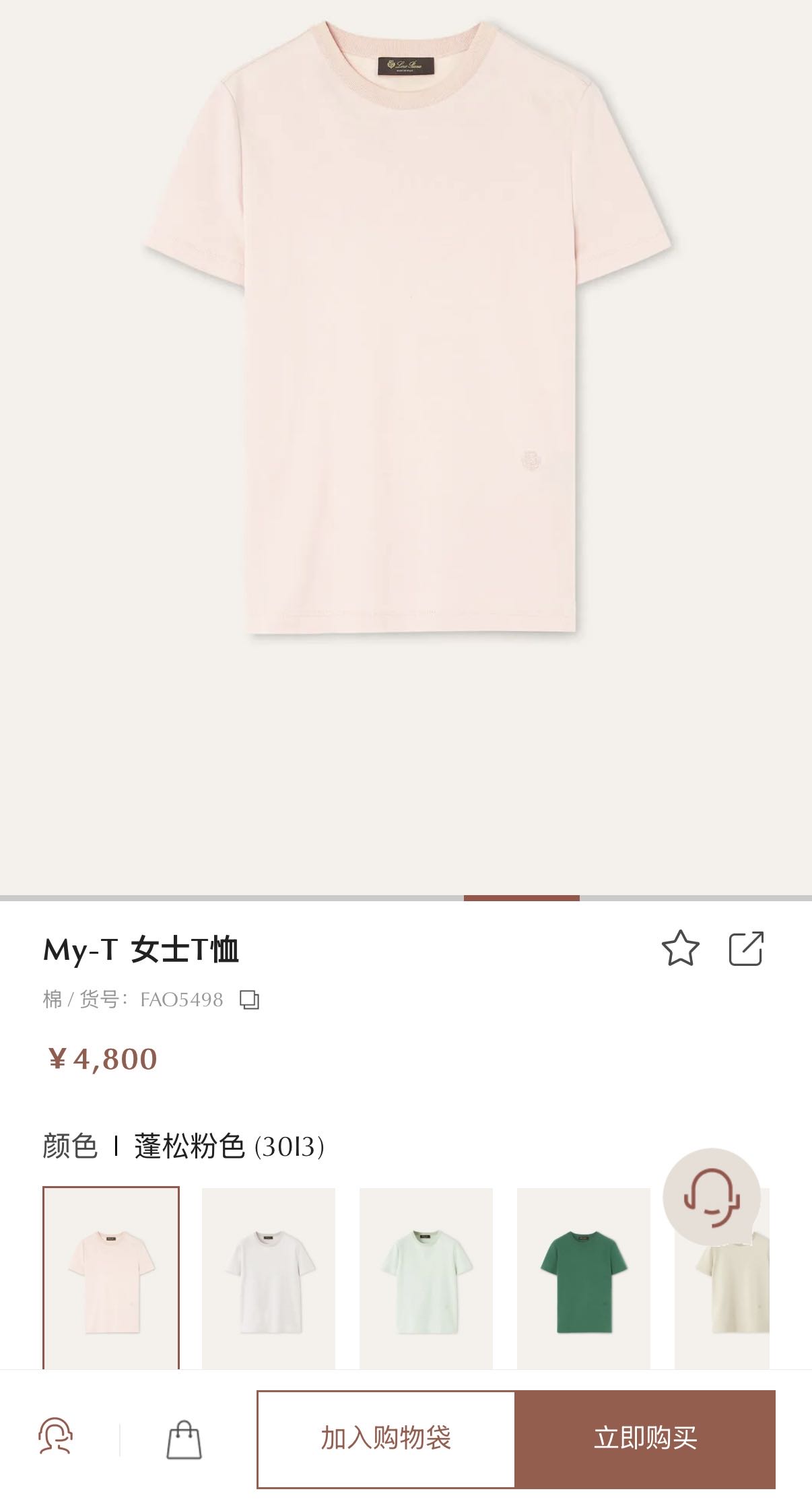The height and width of the screenshot is (1502, 812).
Task: Select the pink color swatch
Action: [x=111, y=1278]
